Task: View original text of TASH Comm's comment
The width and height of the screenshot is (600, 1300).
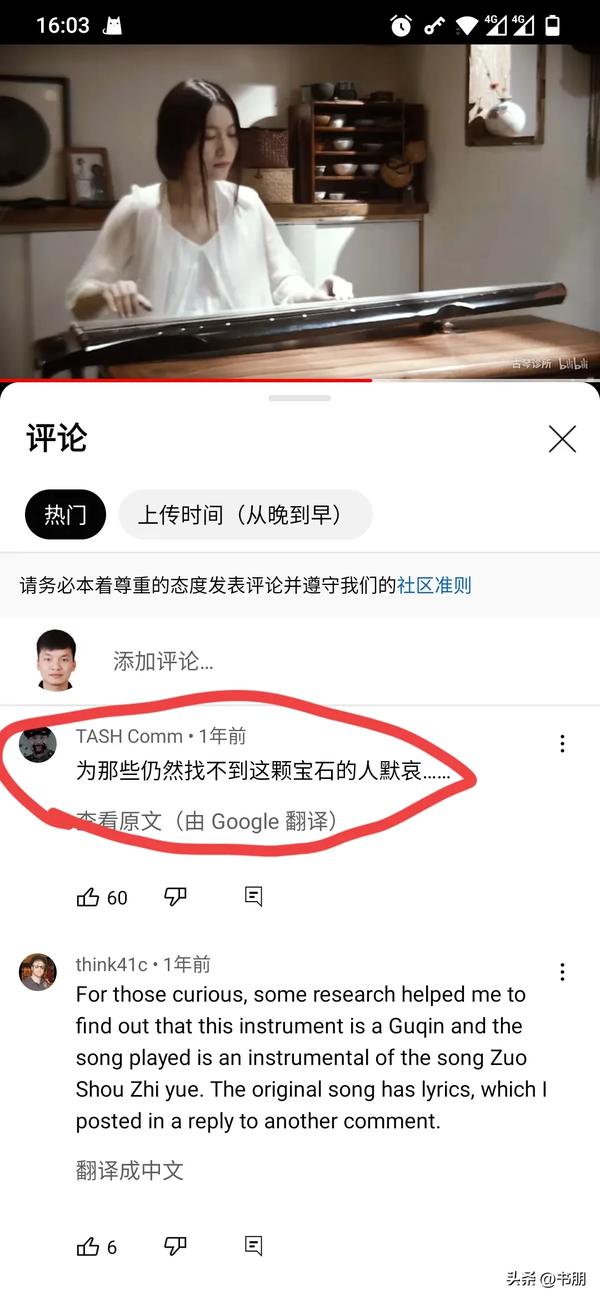Action: click(x=206, y=821)
